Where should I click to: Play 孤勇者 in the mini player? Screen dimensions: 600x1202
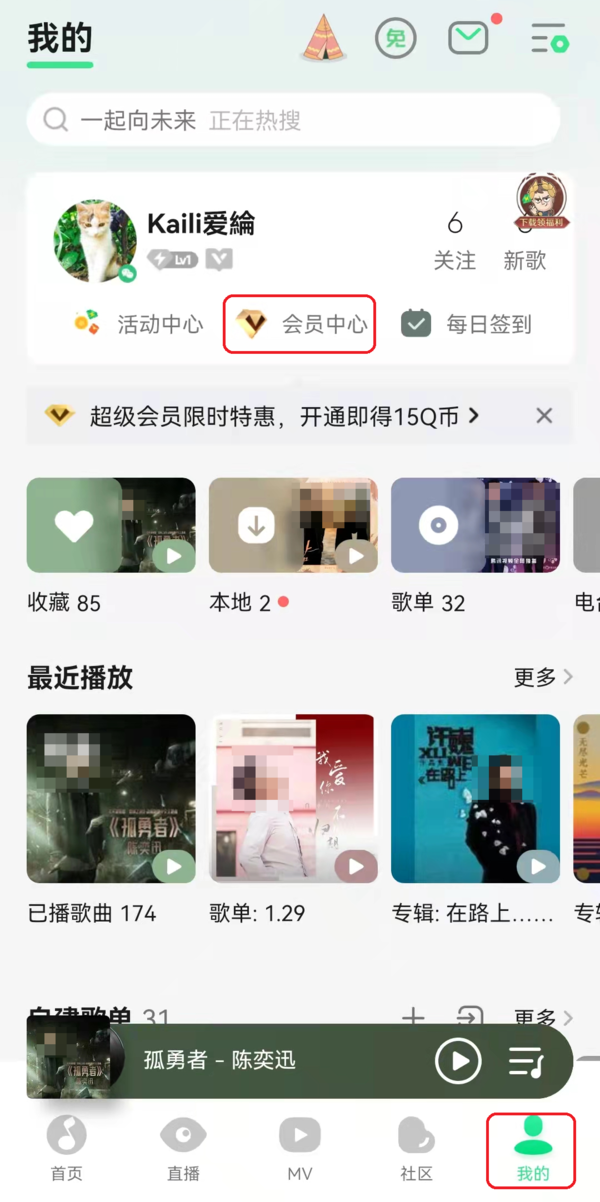point(458,1060)
